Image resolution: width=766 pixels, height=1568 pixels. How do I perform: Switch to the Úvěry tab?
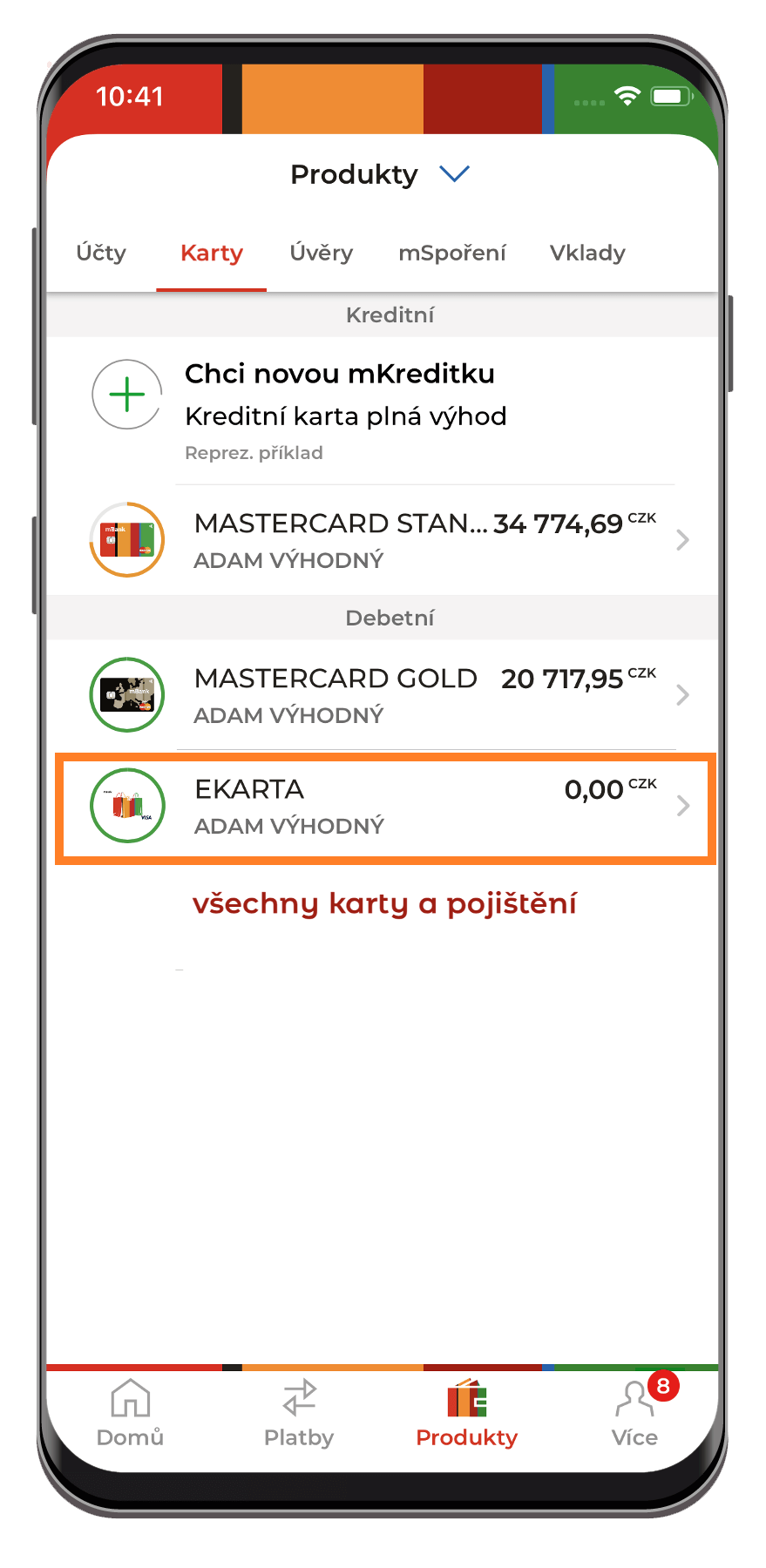click(x=321, y=253)
